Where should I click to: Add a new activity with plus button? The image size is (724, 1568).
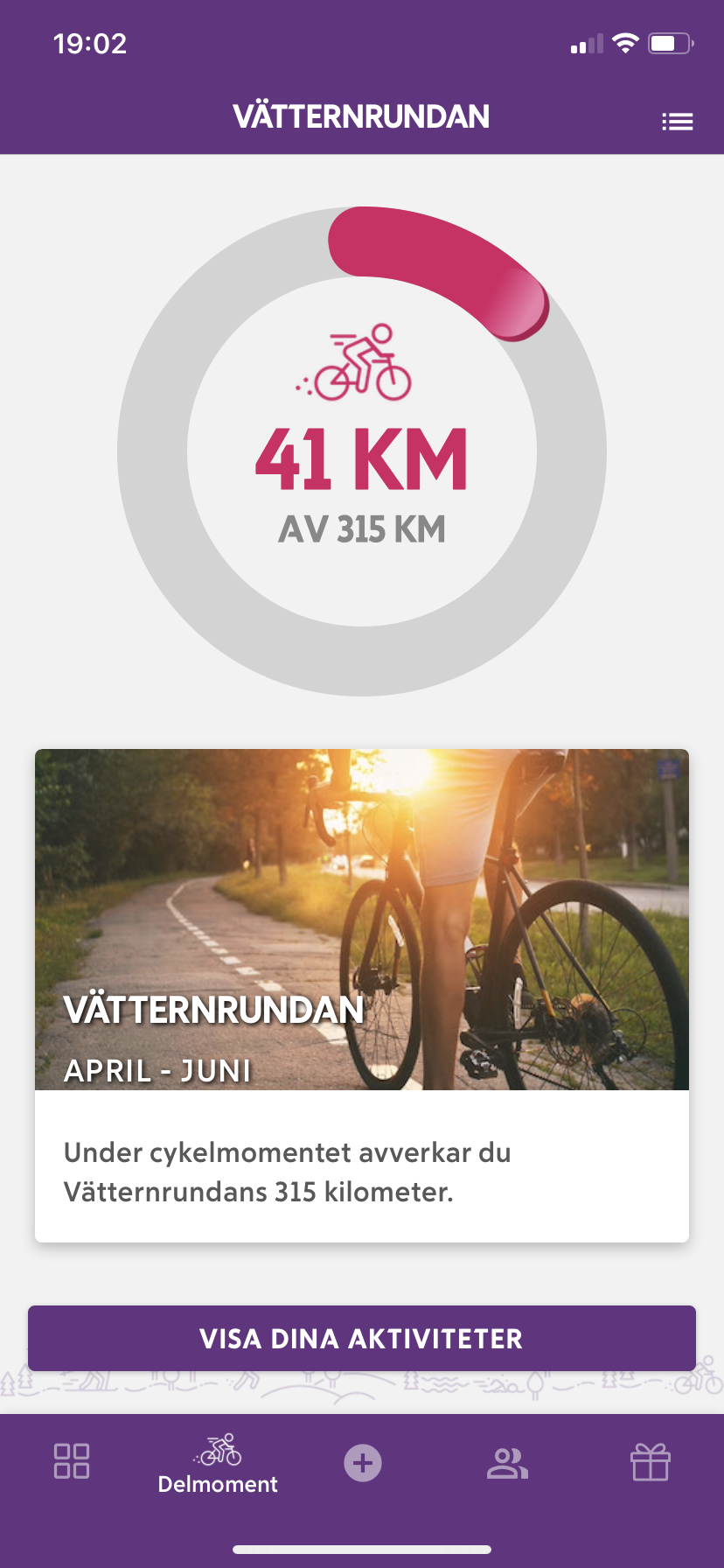coord(363,1462)
